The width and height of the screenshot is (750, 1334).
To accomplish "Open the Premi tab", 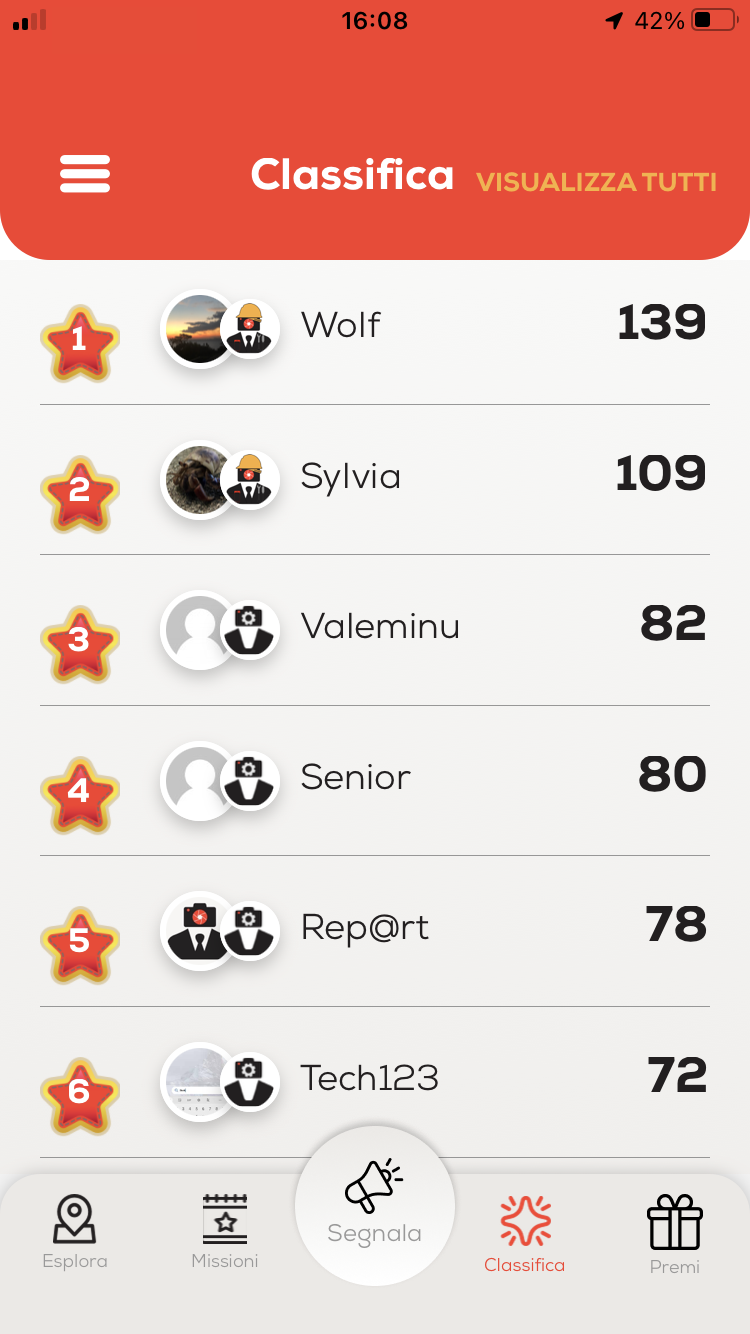I will point(675,1236).
